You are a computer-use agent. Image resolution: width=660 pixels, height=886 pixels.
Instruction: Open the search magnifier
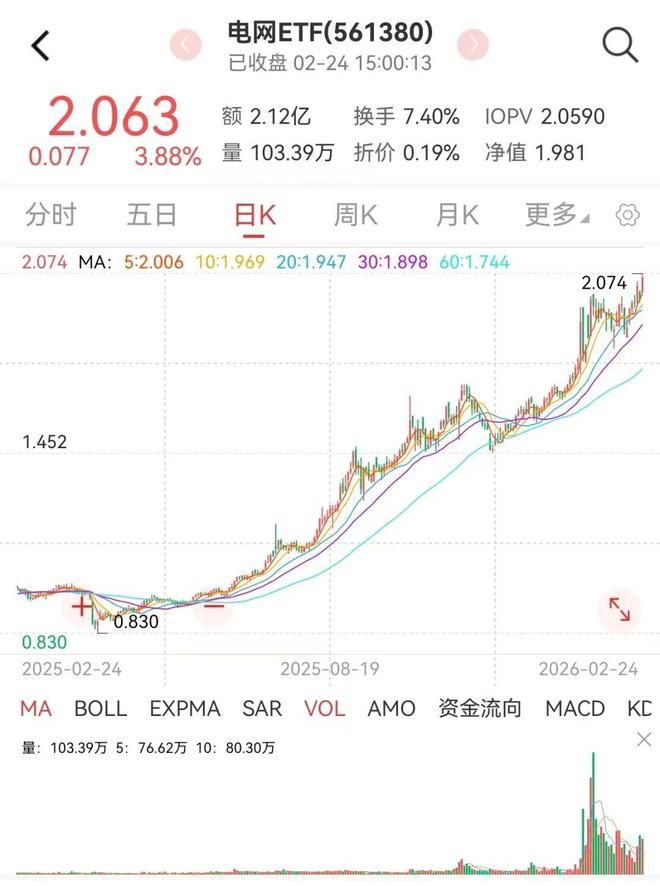[x=620, y=45]
